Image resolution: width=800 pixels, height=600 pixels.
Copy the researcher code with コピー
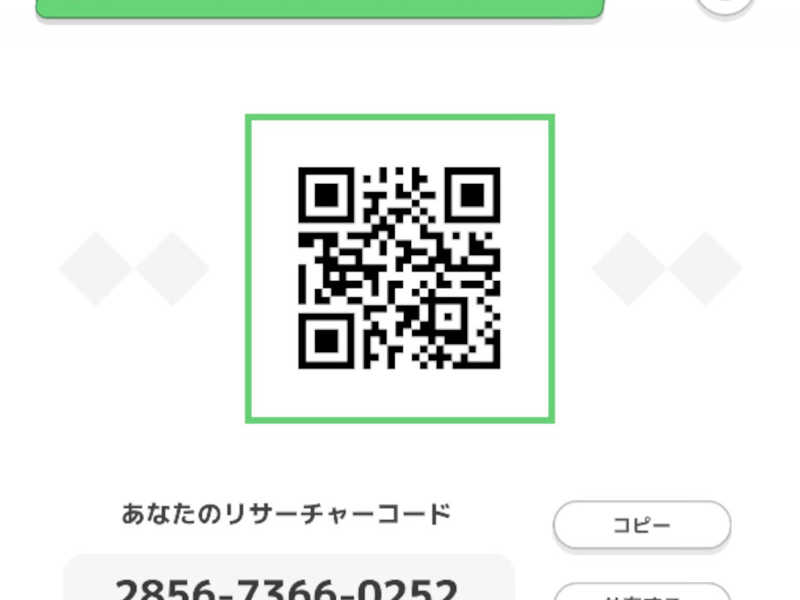[x=642, y=525]
